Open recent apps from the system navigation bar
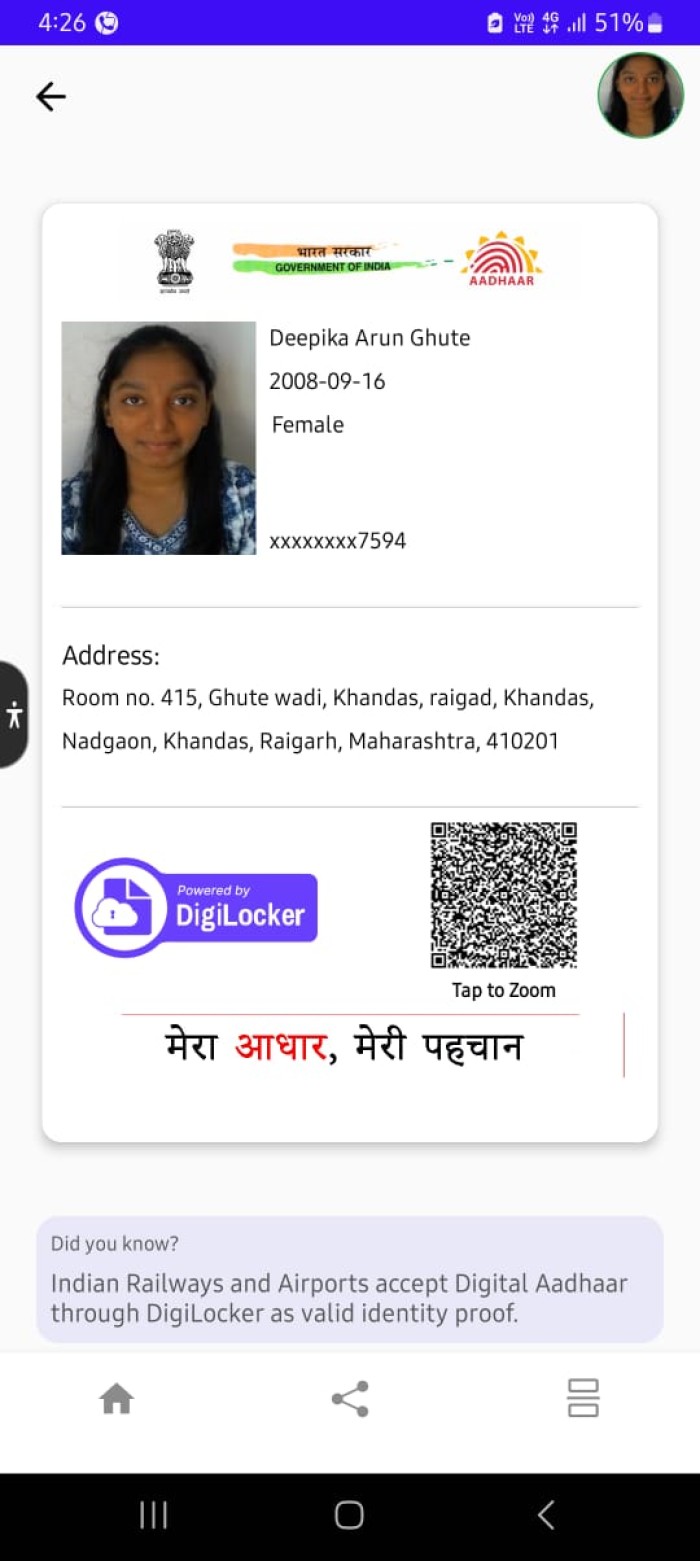This screenshot has width=700, height=1561. (153, 1515)
